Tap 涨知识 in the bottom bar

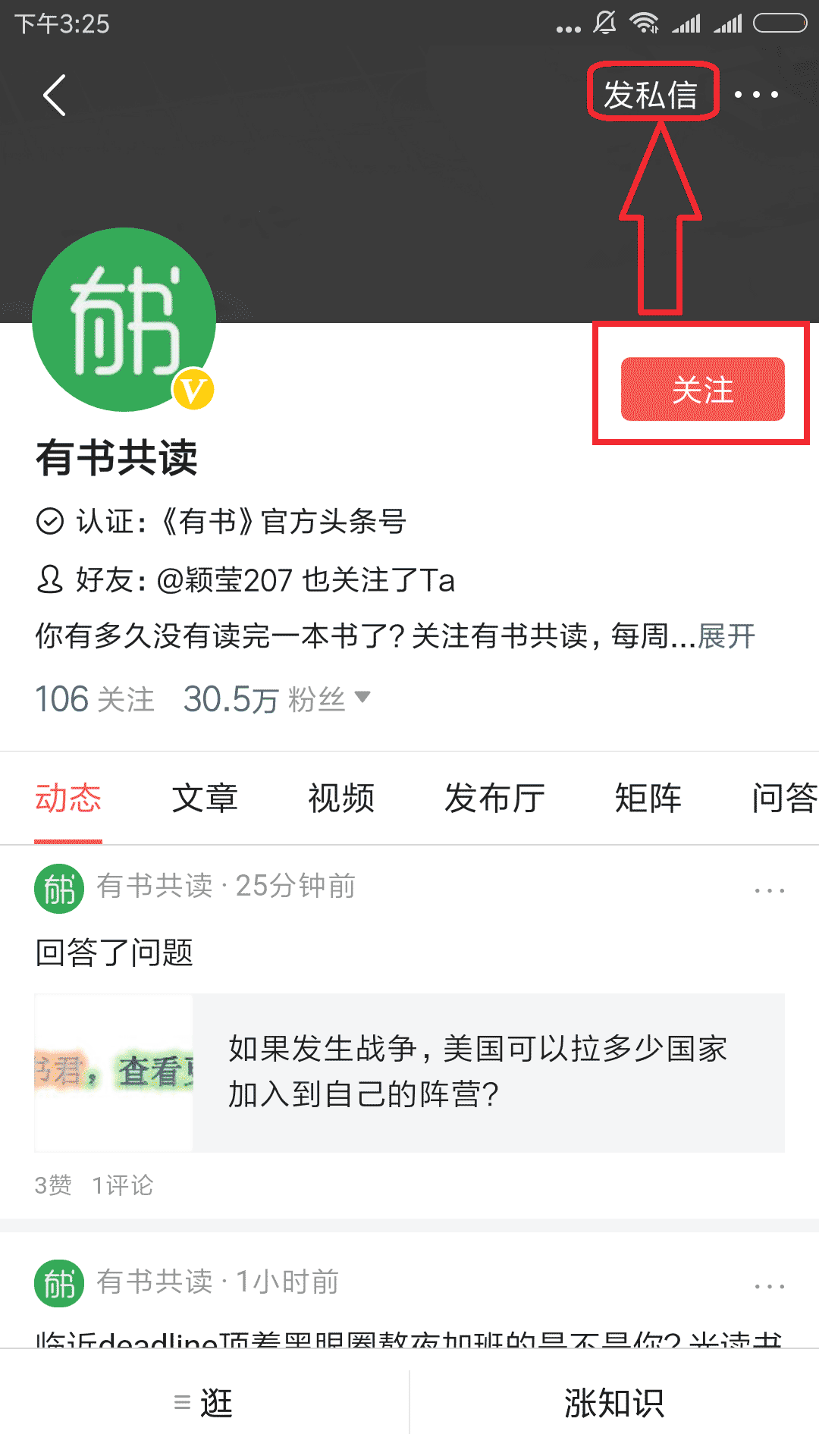coord(614,1403)
